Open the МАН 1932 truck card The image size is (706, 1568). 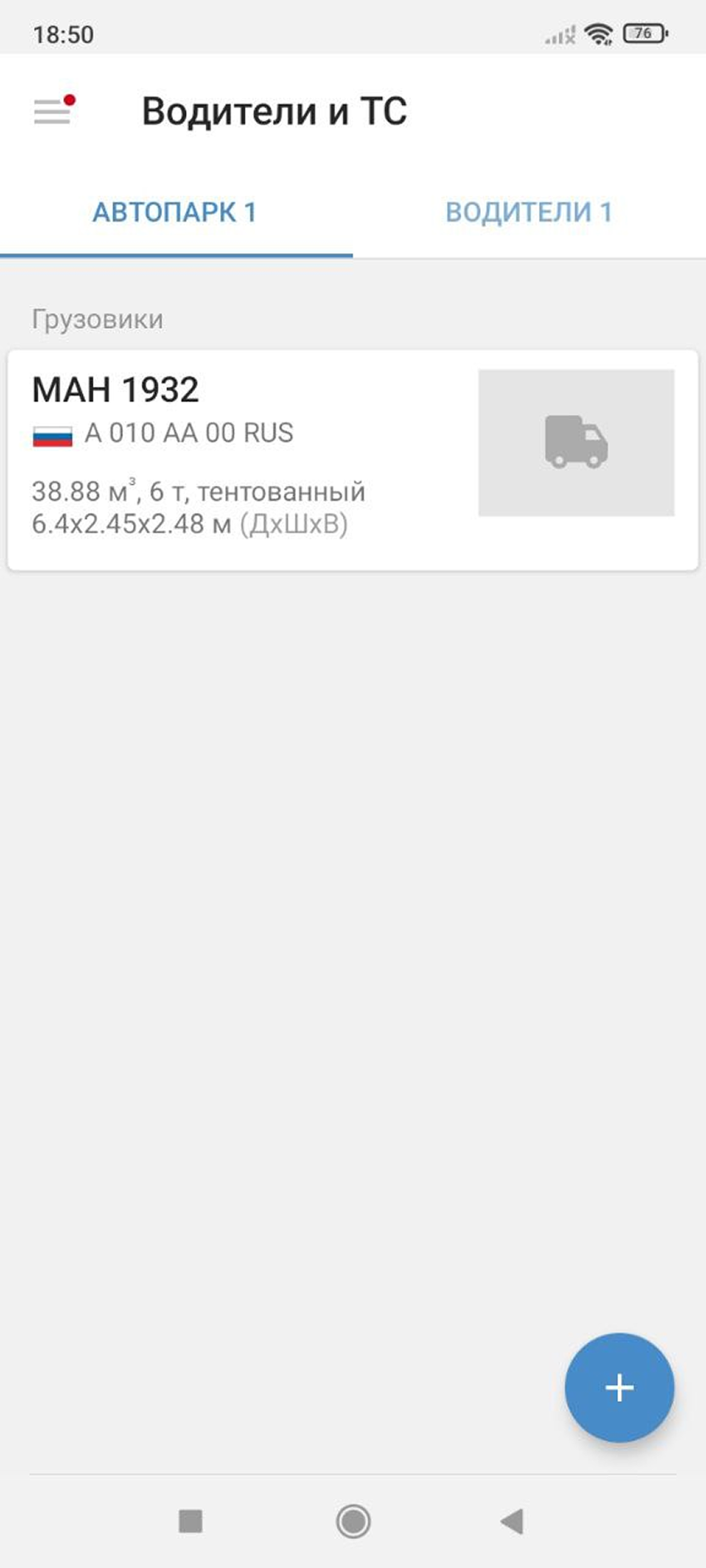(256, 460)
